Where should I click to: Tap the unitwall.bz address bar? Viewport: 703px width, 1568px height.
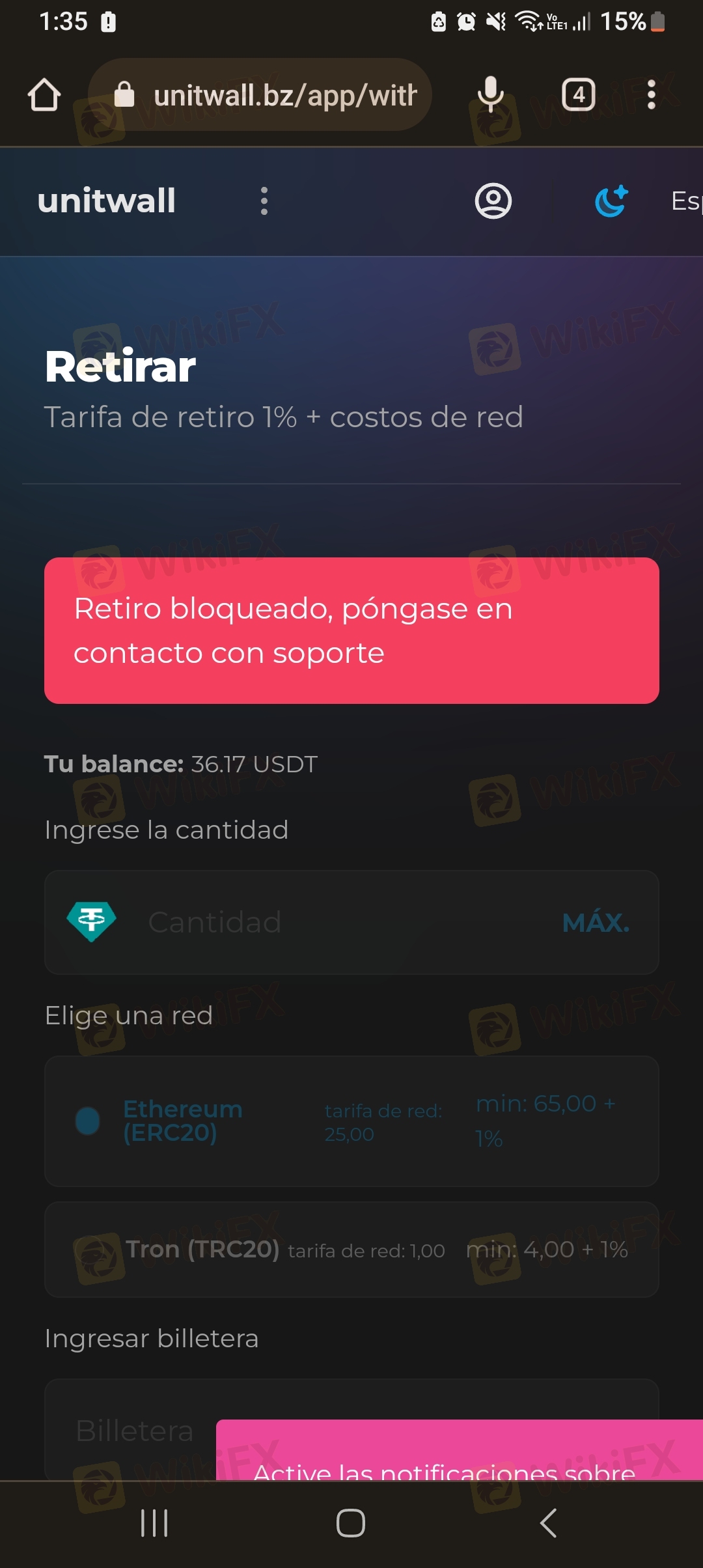[x=273, y=95]
